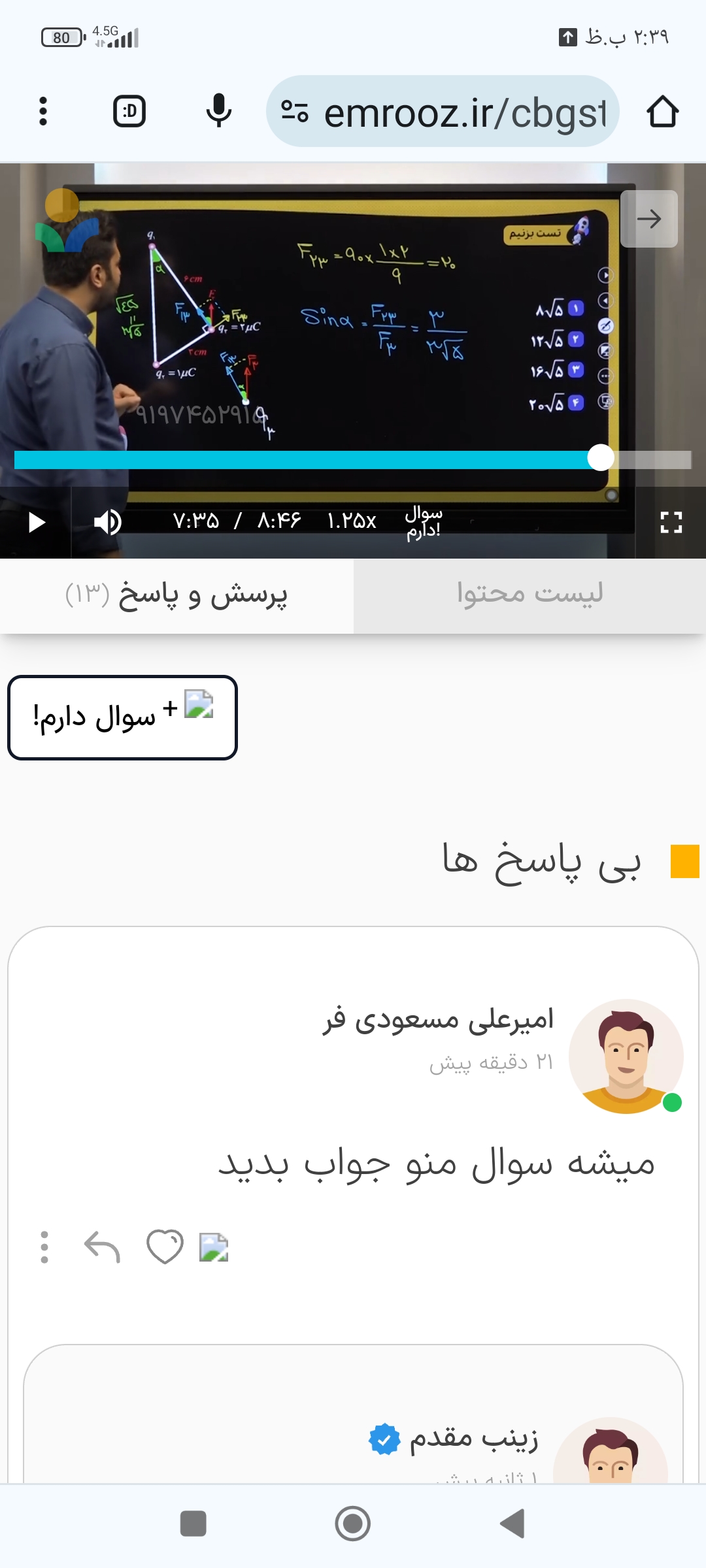Screen dimensions: 706x1568
Task: Mute the video sound
Action: 108,522
